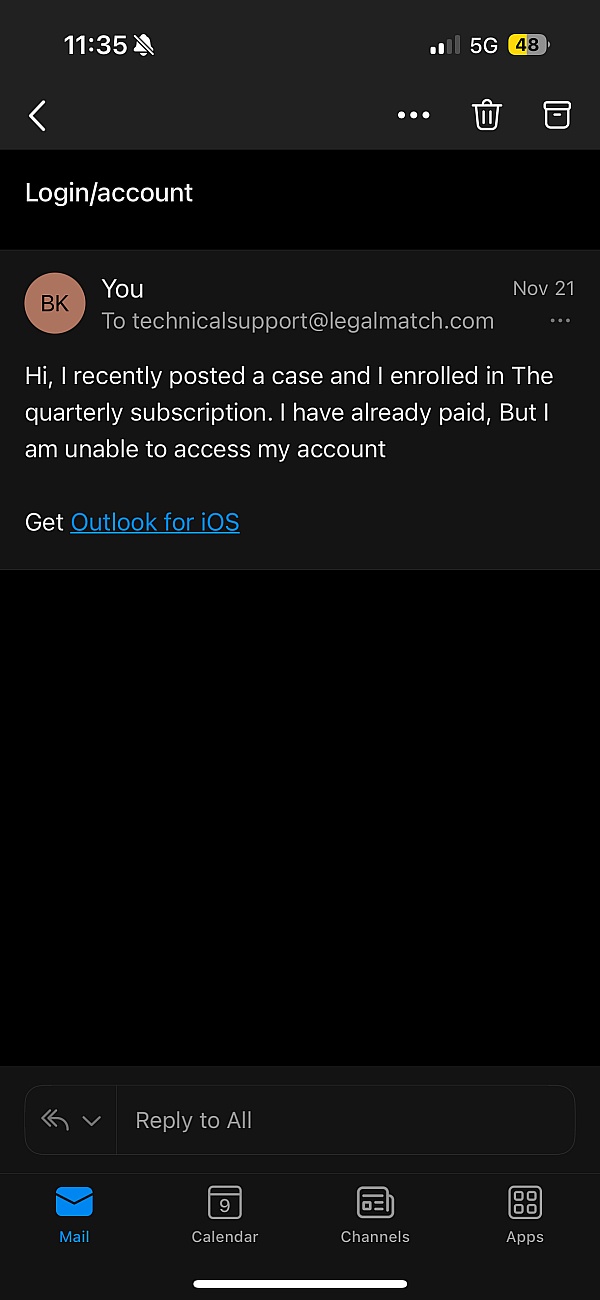Open the top bar overflow menu
Screen dimensions: 600x1300
[413, 115]
